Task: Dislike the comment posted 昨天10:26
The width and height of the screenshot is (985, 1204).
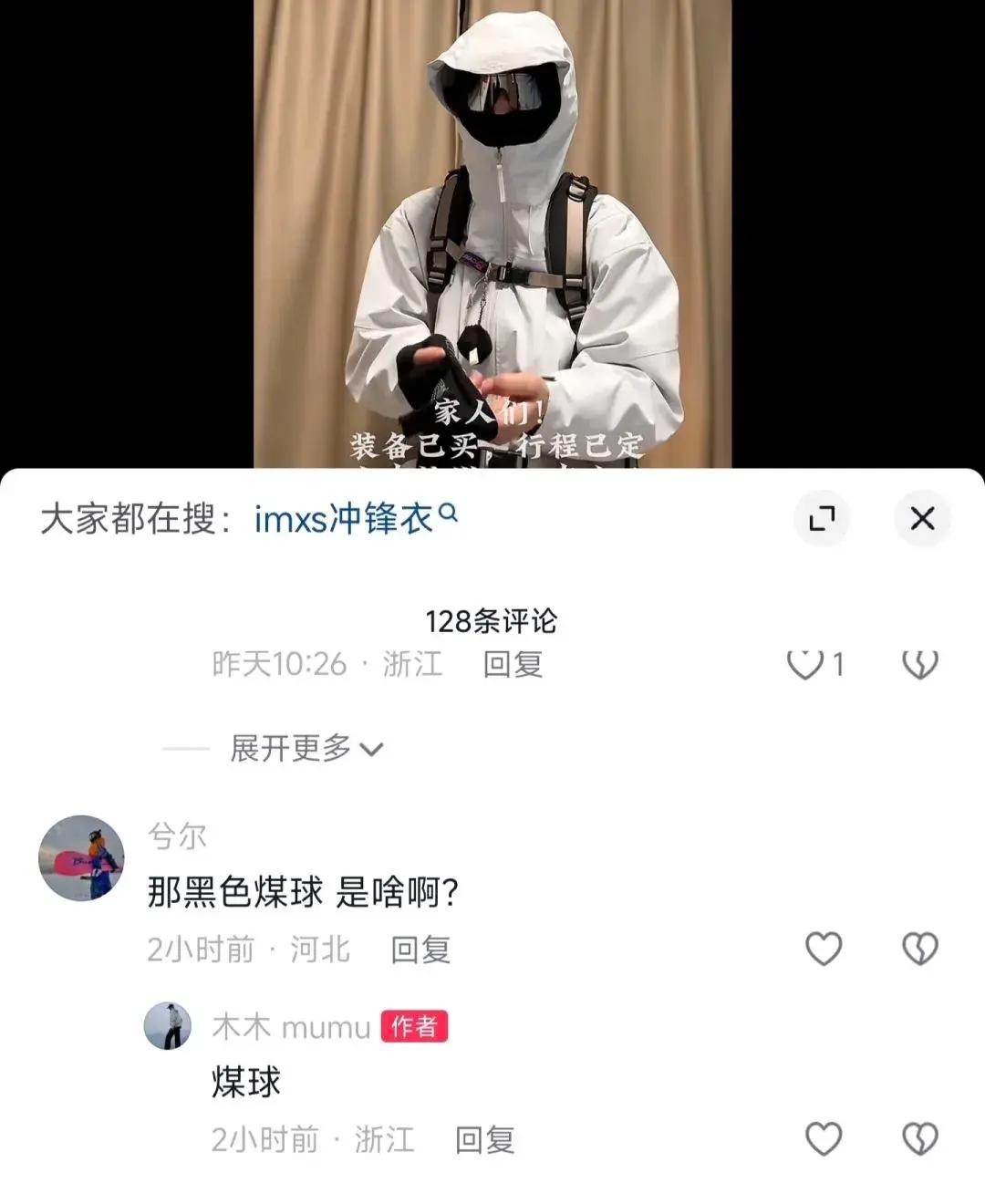Action: (x=919, y=664)
